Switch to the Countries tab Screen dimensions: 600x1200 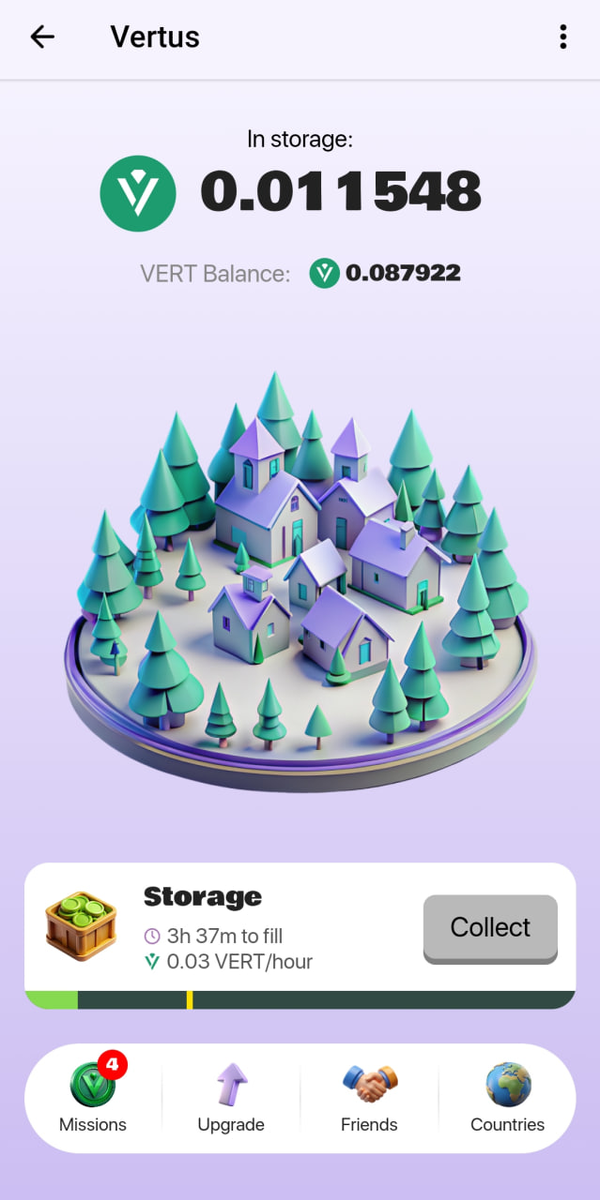point(507,1098)
